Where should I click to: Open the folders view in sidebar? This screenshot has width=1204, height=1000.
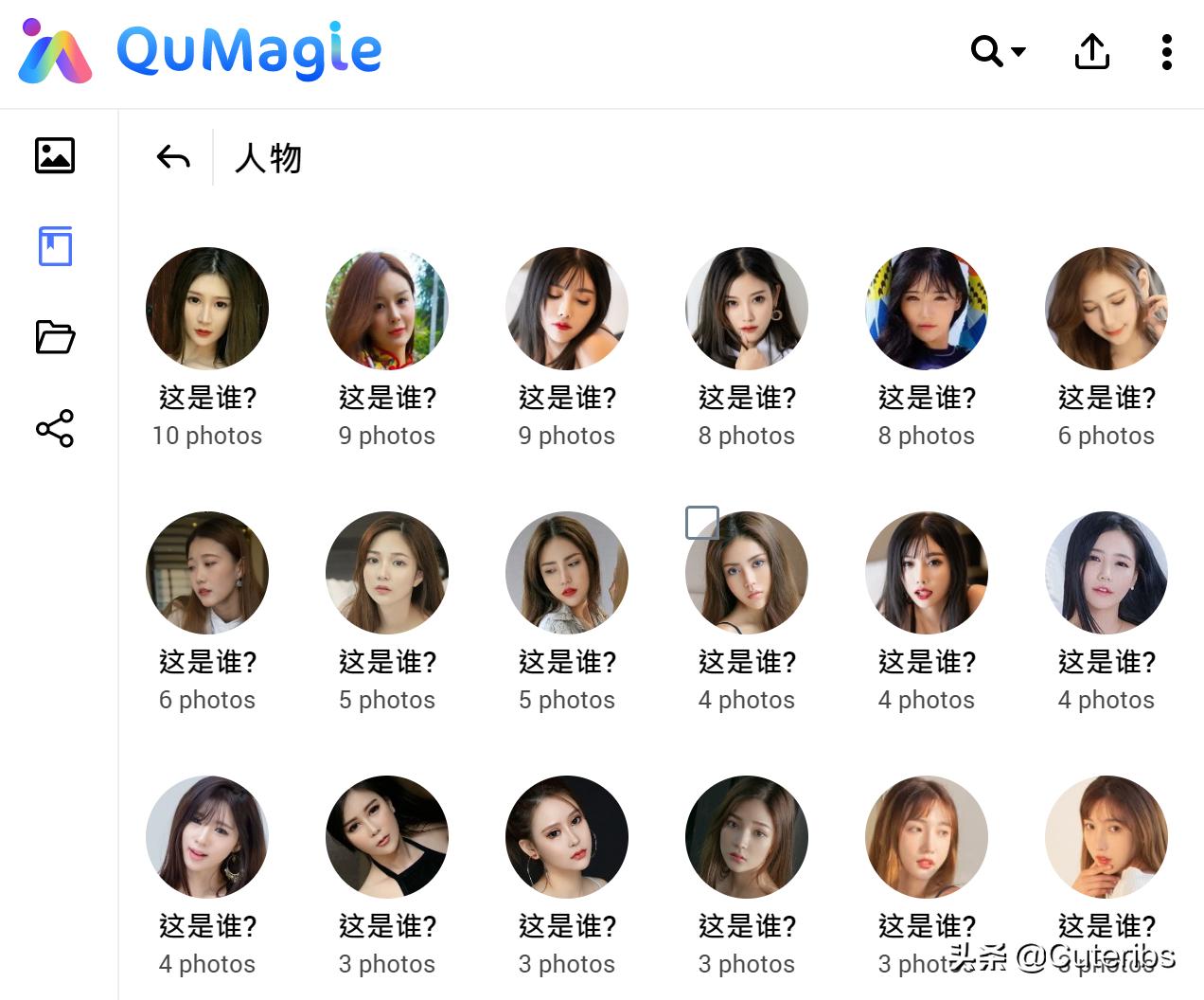[55, 337]
